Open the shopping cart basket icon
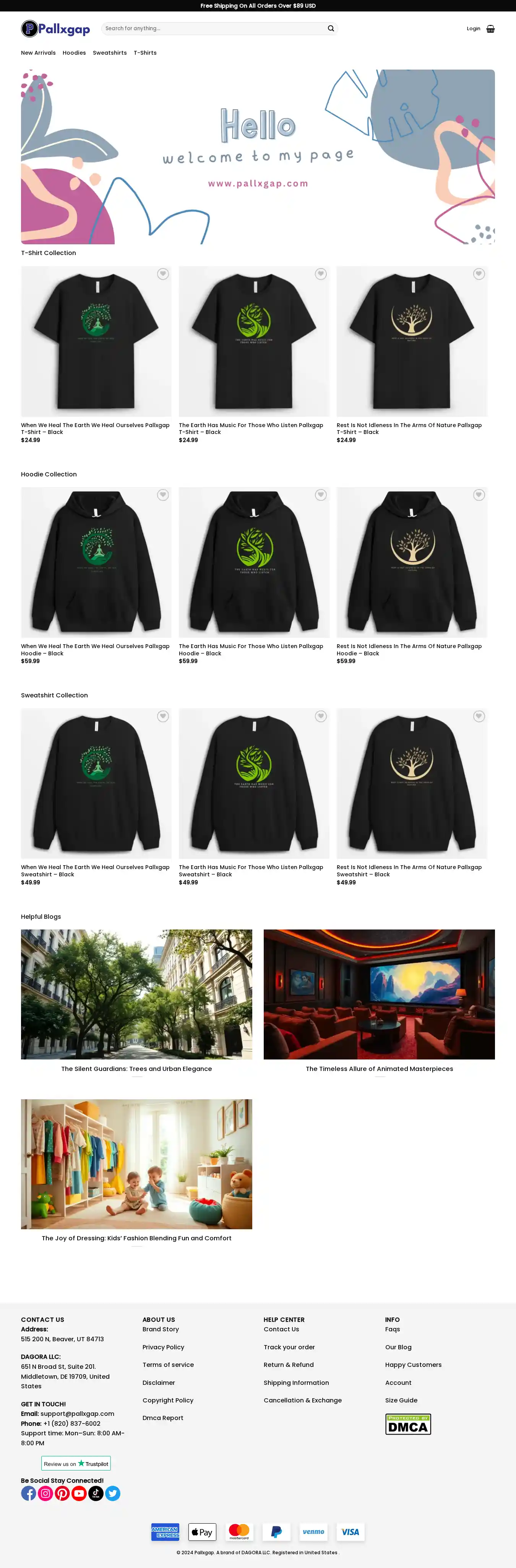Image resolution: width=516 pixels, height=1568 pixels. click(490, 29)
